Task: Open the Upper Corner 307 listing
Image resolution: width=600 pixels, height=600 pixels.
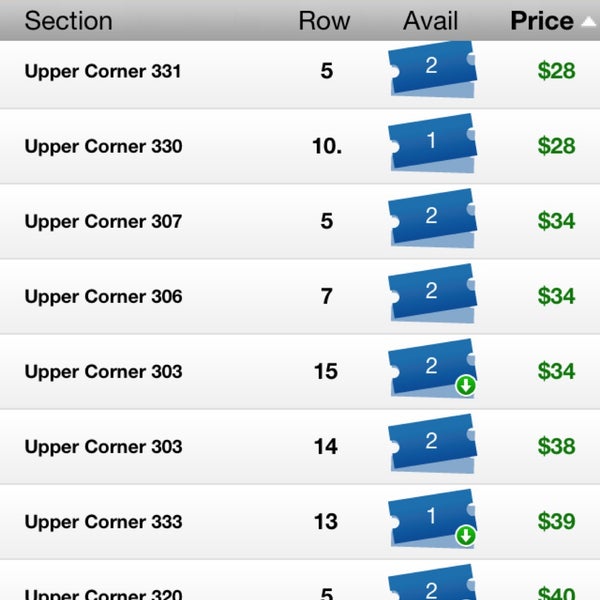Action: [300, 221]
